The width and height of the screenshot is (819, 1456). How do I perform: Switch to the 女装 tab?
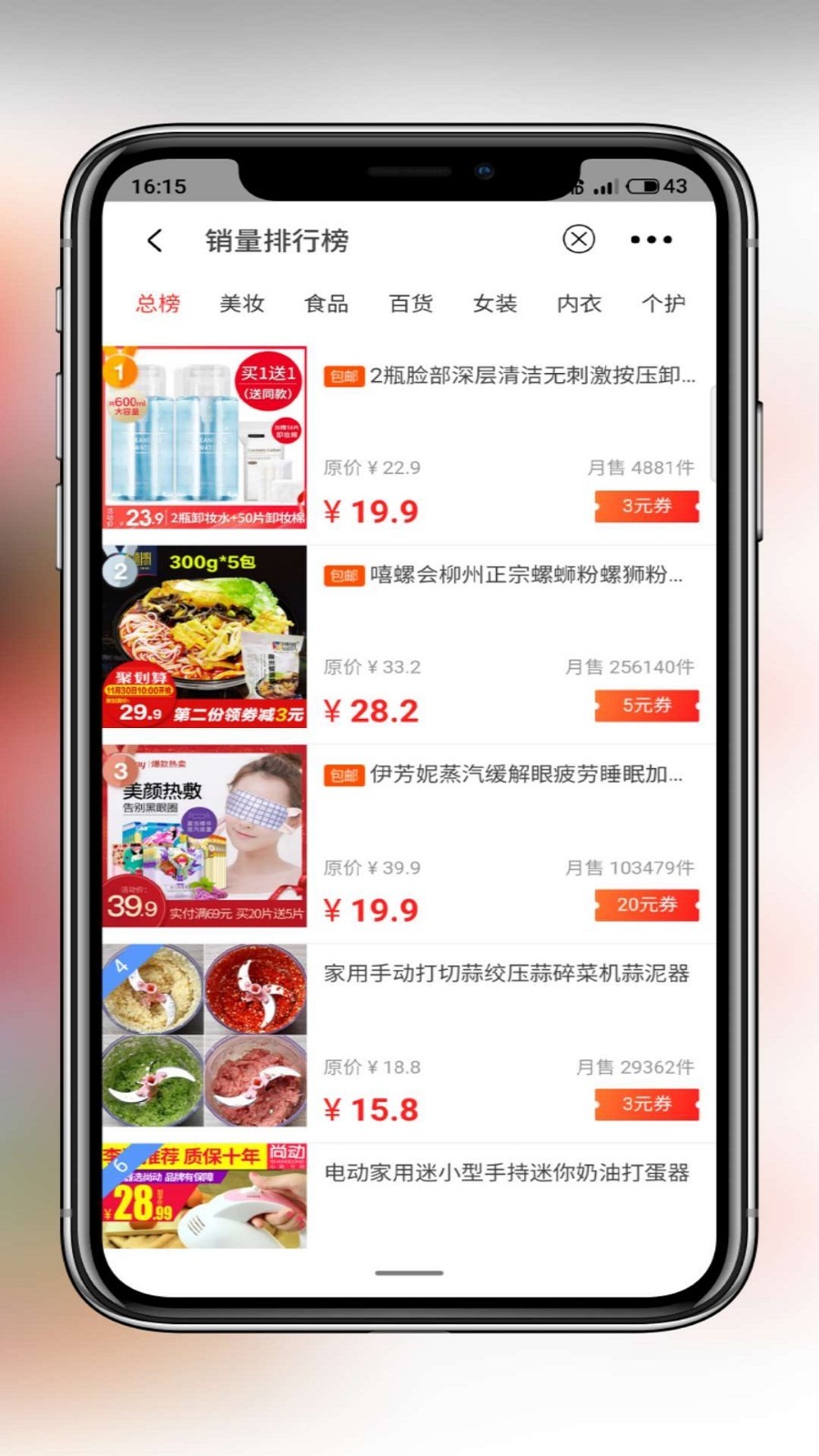click(x=495, y=303)
